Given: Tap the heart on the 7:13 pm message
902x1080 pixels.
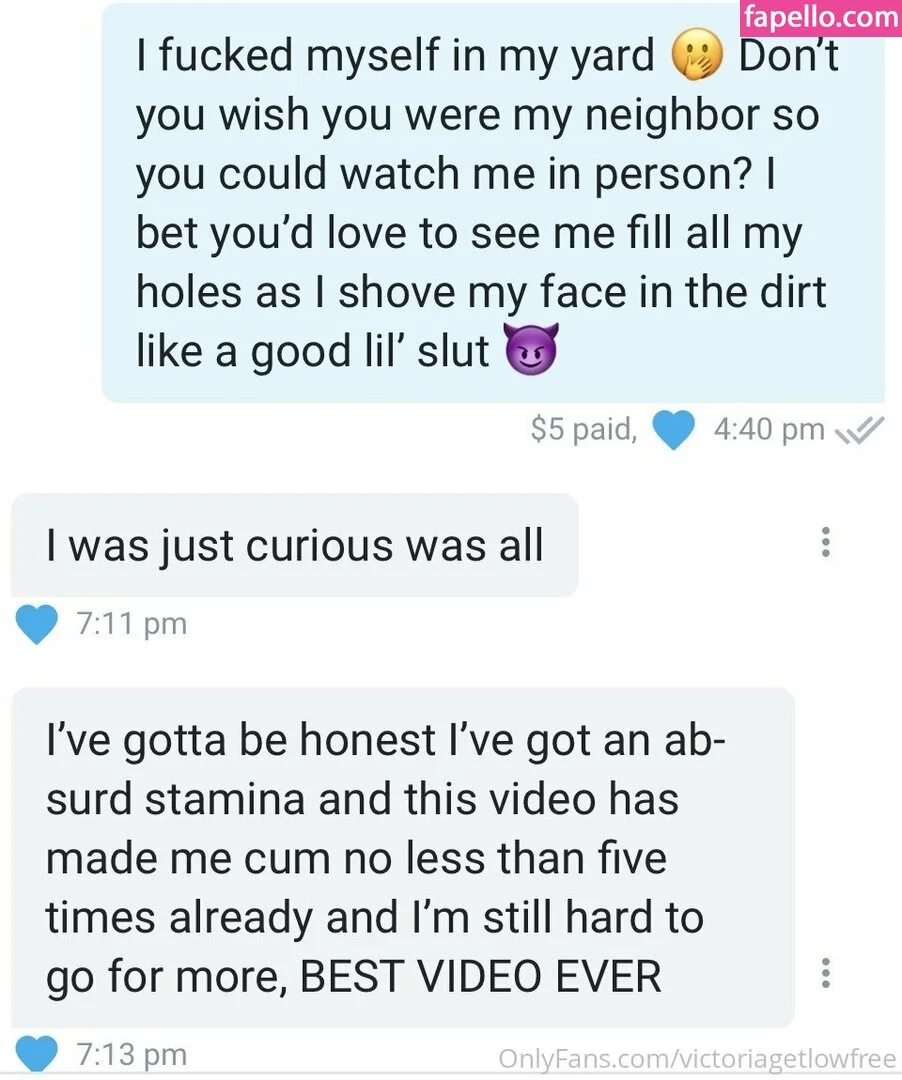Looking at the screenshot, I should pos(38,1054).
